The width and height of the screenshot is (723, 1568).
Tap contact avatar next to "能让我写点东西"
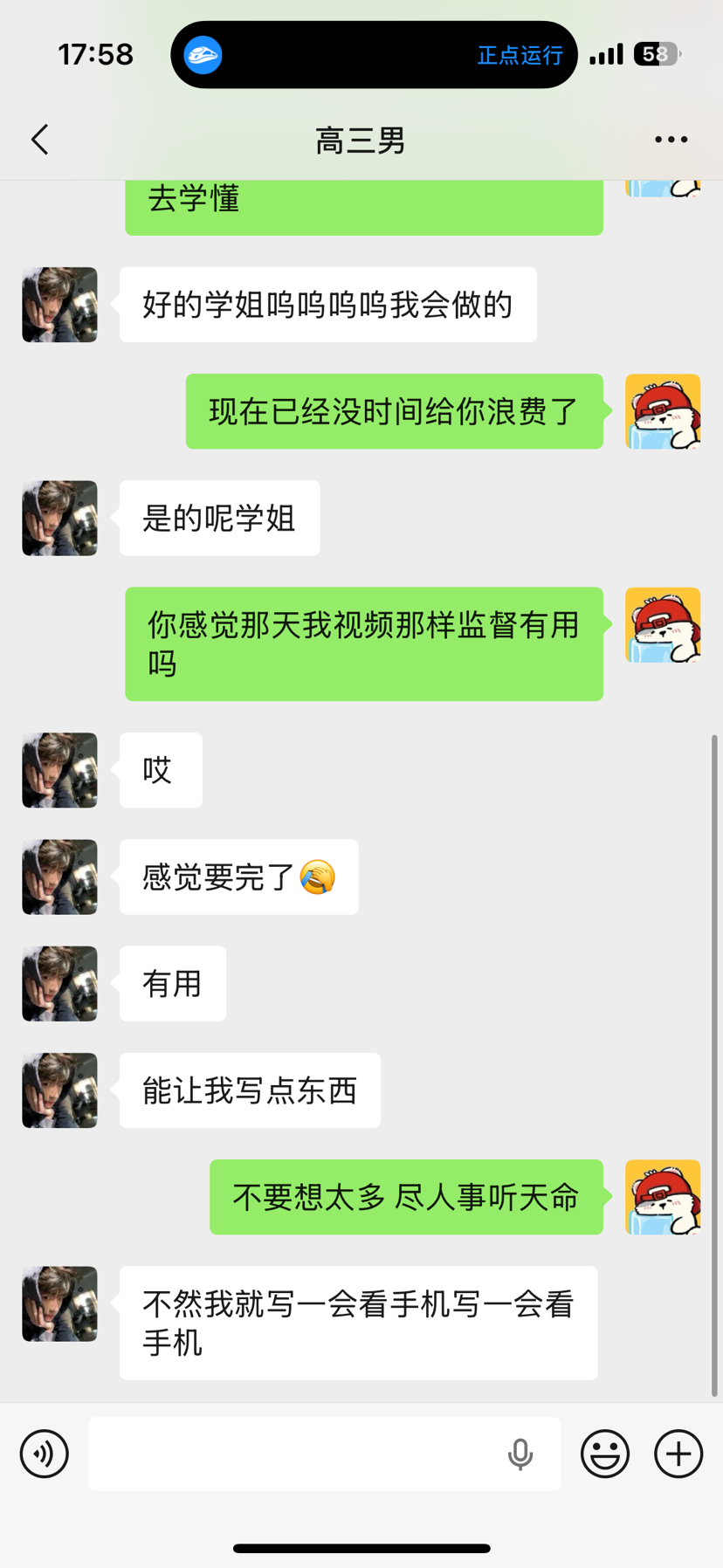[x=59, y=1090]
